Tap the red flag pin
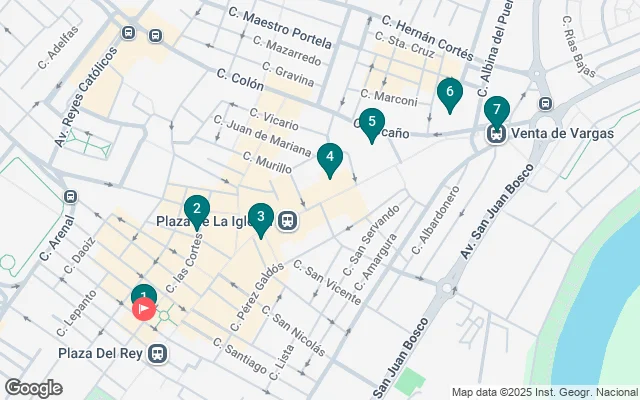Viewport: 640px width, 400px height. tap(144, 309)
